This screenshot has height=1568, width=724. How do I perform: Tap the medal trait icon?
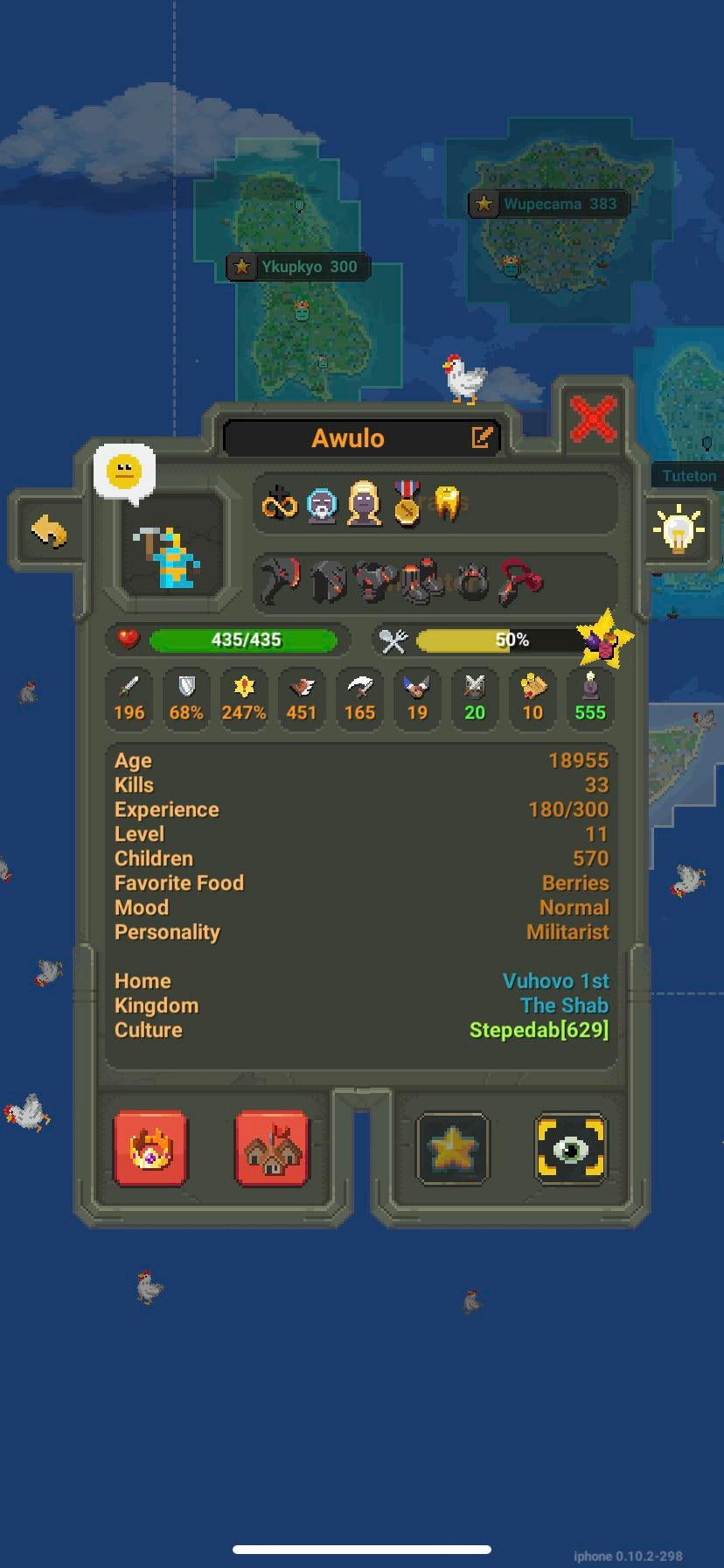[407, 502]
